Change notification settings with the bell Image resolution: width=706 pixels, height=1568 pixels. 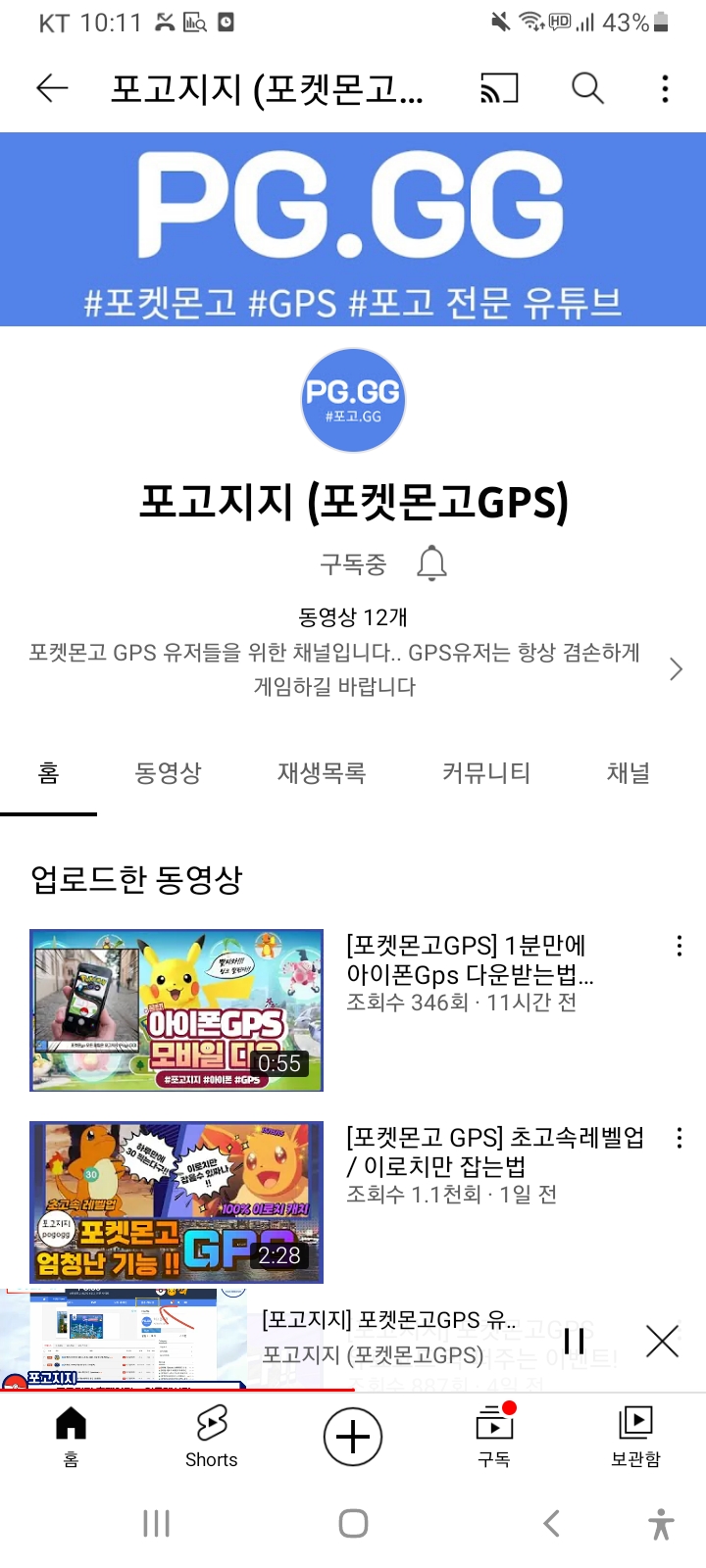pos(431,563)
